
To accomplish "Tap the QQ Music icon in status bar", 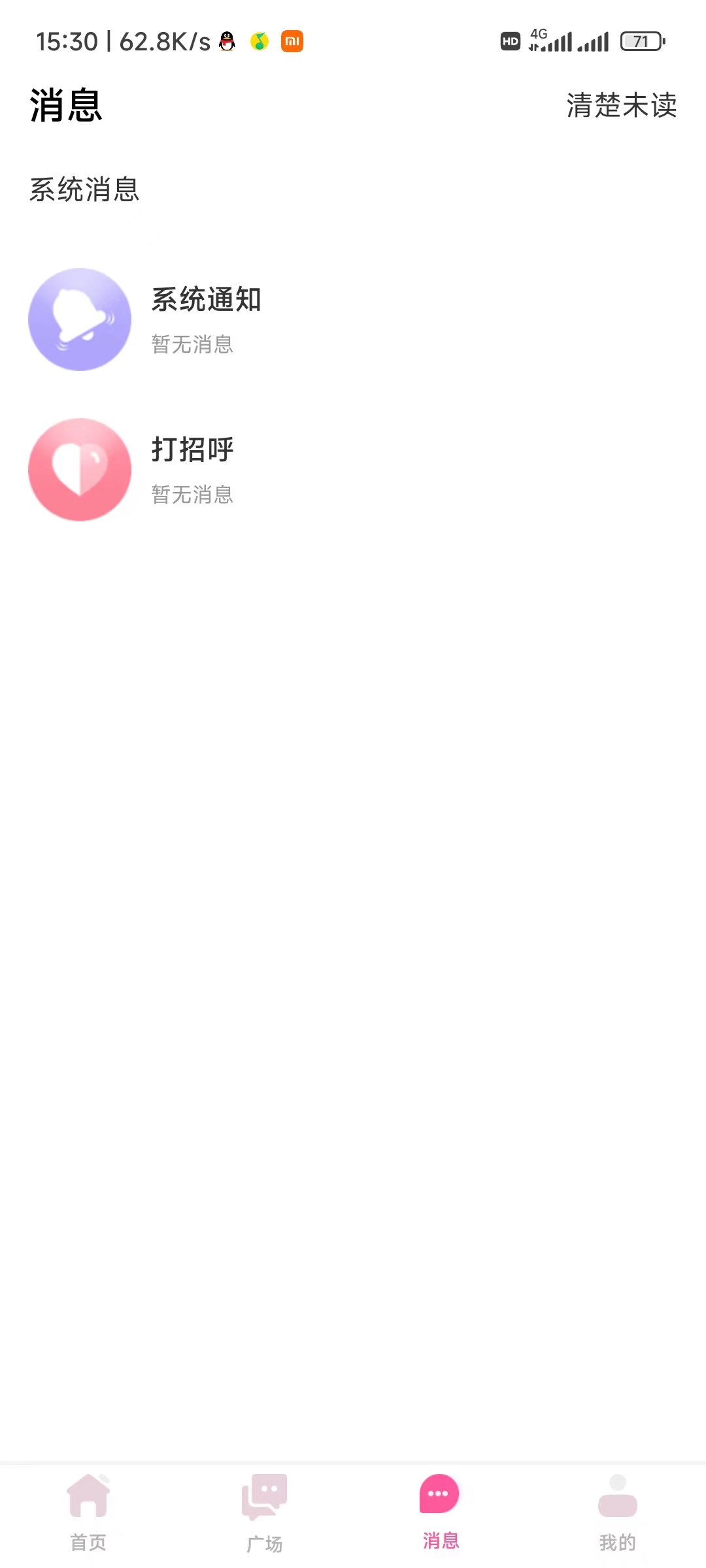I will pos(260,41).
